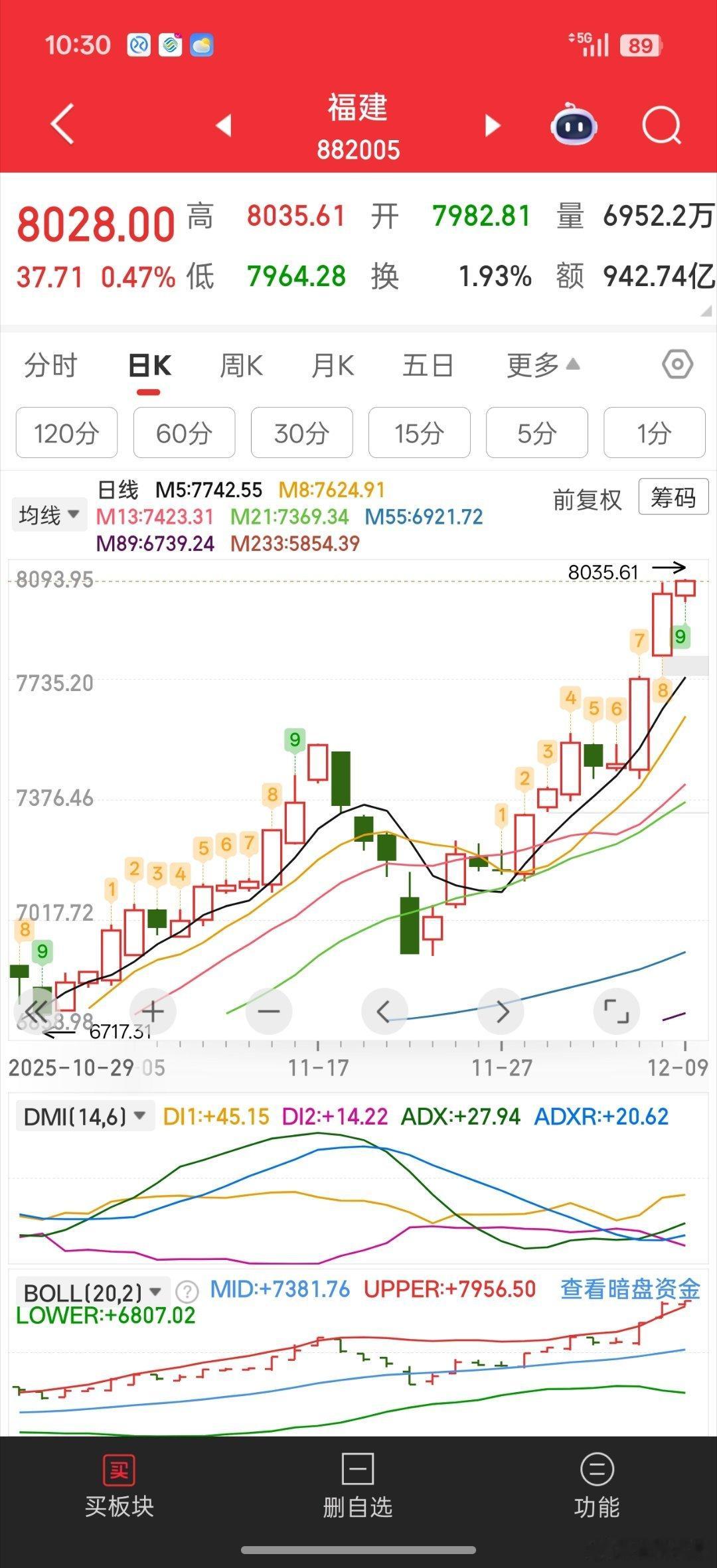Select the 60分 interval button
The height and width of the screenshot is (1568, 717).
point(184,433)
